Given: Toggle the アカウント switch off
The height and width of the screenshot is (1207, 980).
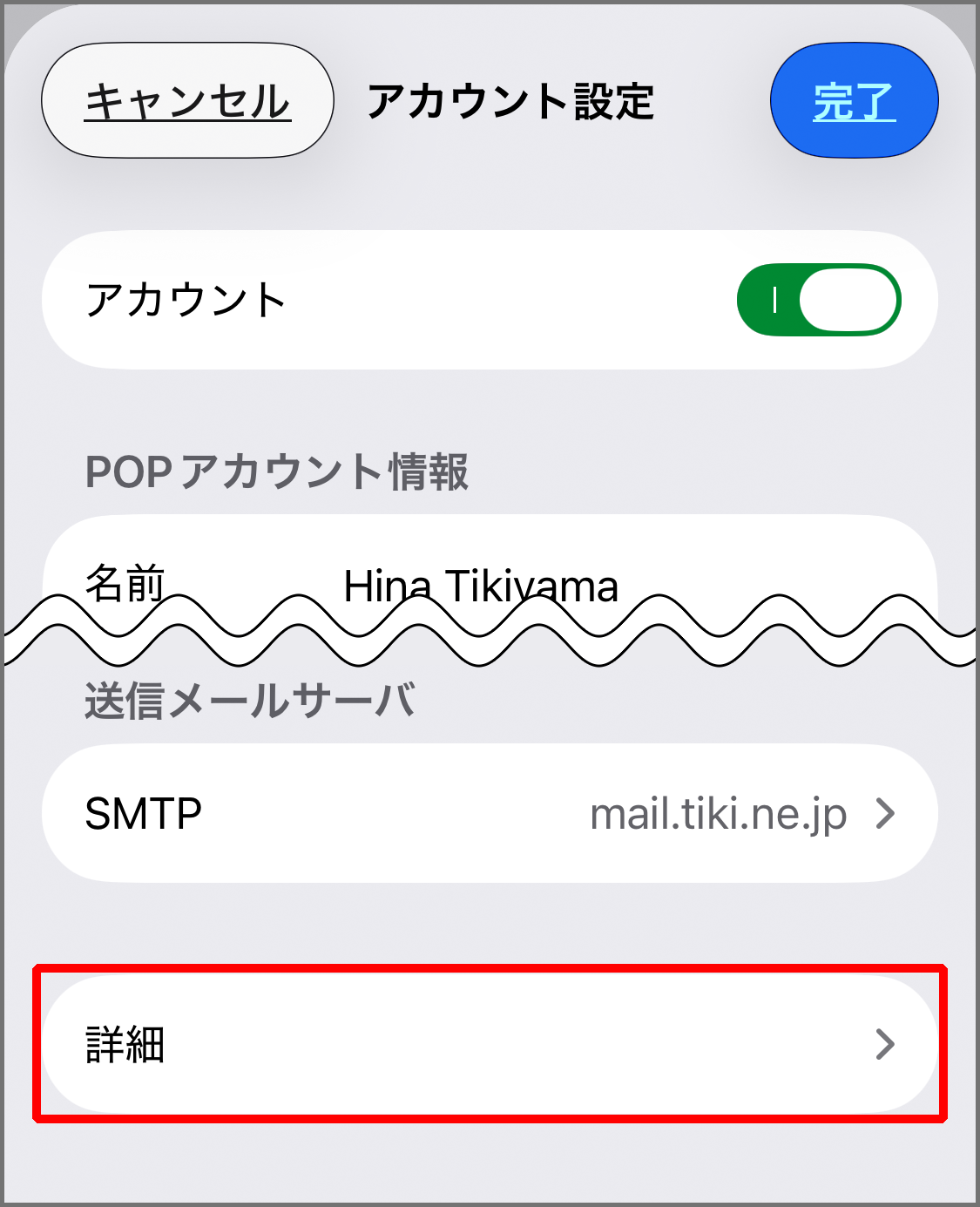Looking at the screenshot, I should tap(818, 300).
